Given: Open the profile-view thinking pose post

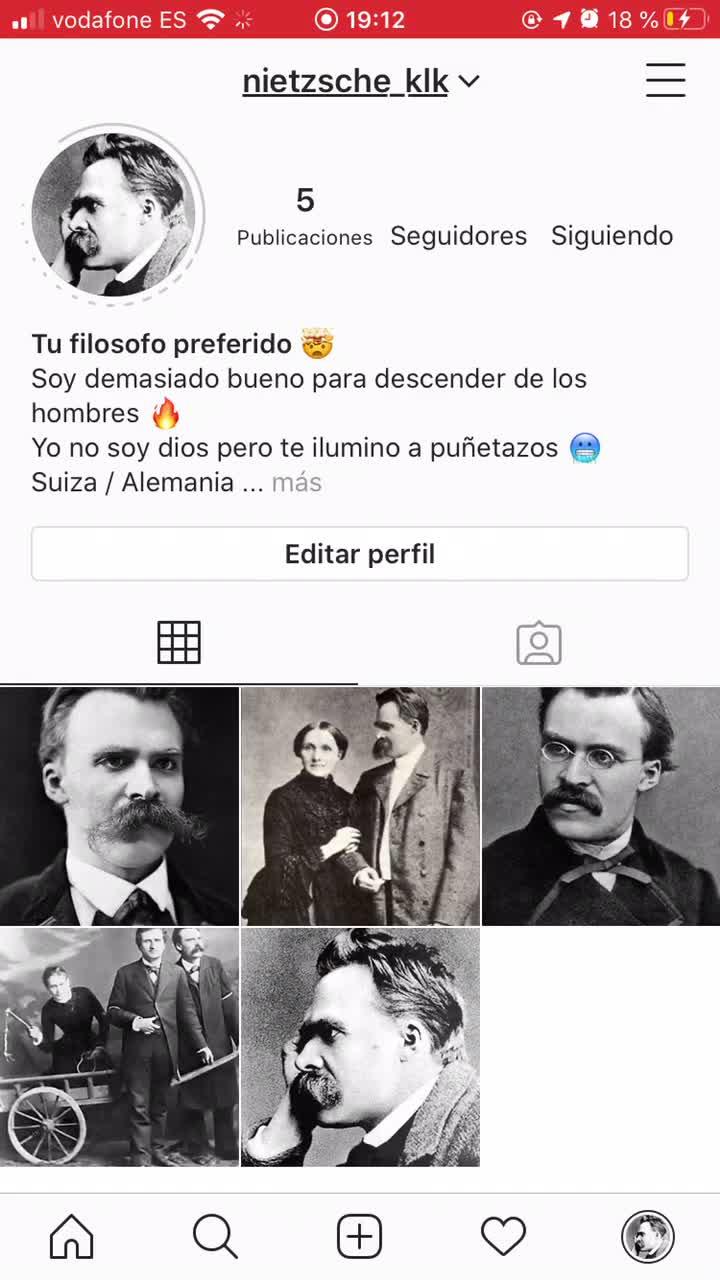Looking at the screenshot, I should [x=360, y=1047].
